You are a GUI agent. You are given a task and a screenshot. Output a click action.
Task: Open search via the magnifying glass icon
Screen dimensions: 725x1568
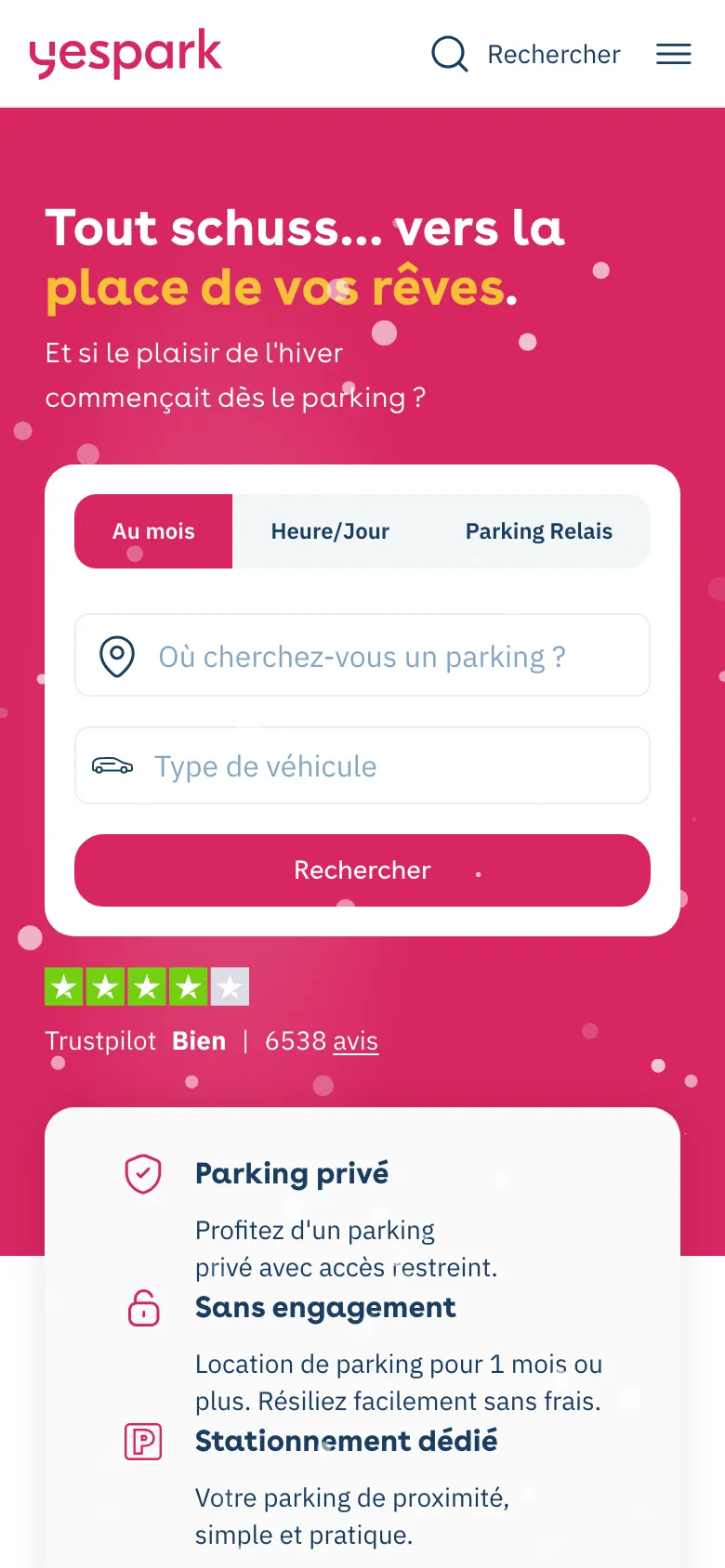coord(450,54)
